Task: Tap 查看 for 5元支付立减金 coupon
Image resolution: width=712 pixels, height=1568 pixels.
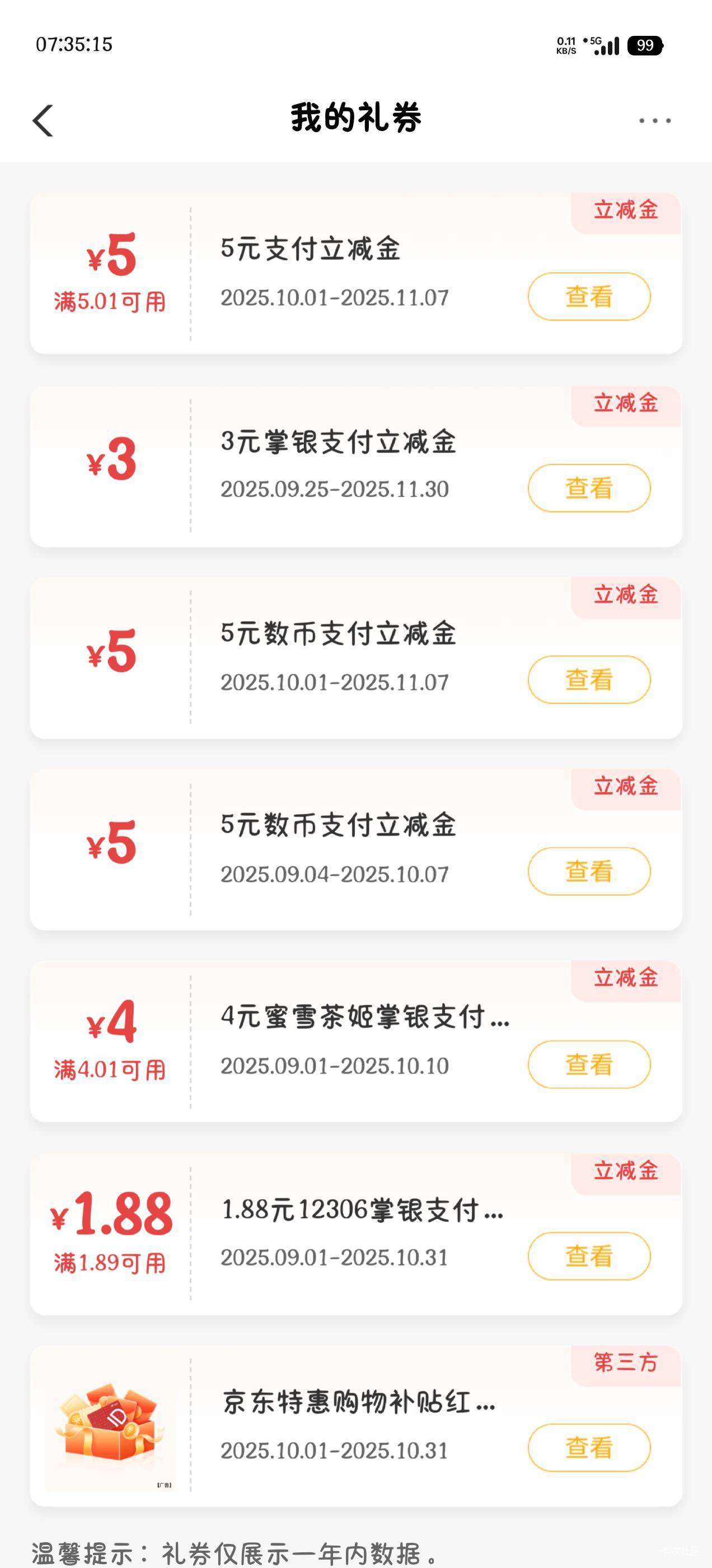Action: point(588,296)
